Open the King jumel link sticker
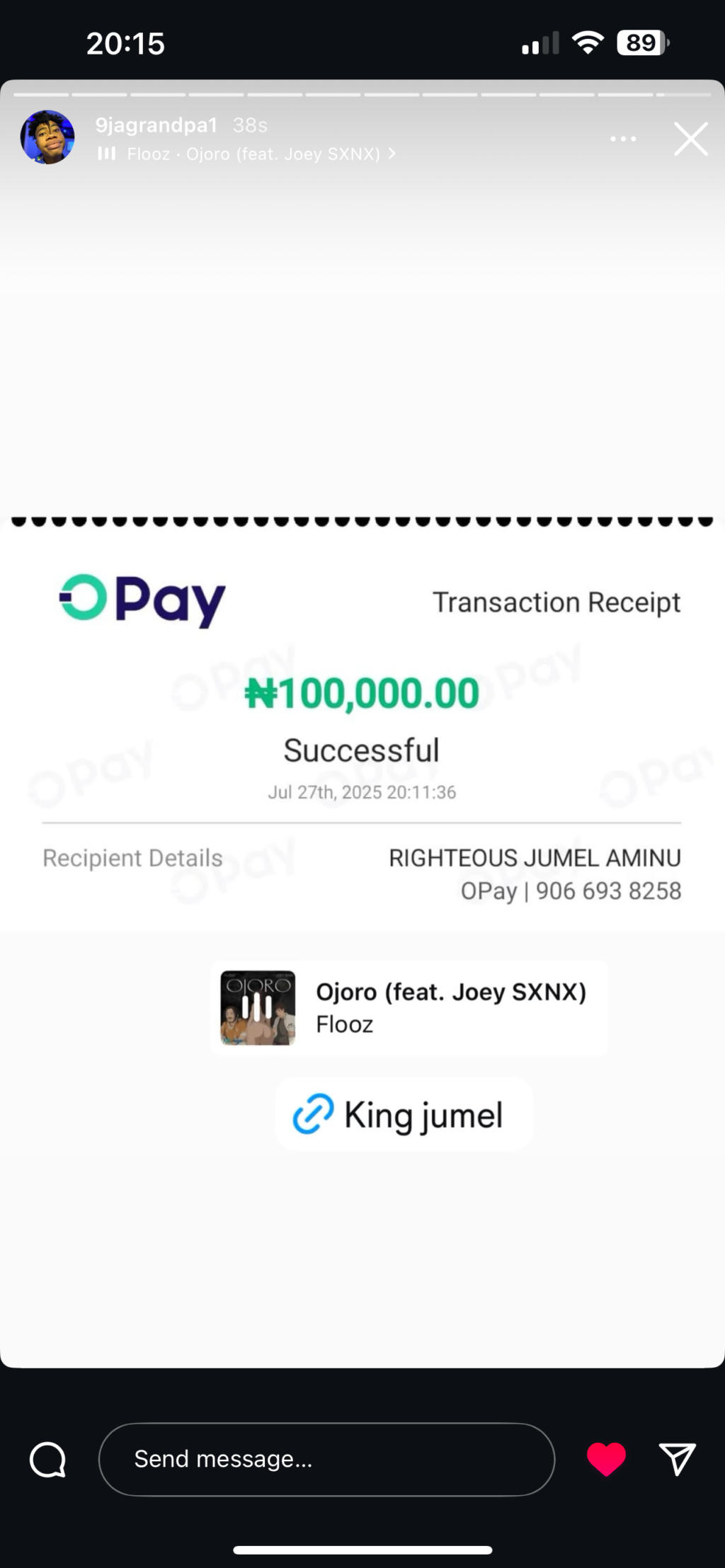 [x=404, y=1115]
